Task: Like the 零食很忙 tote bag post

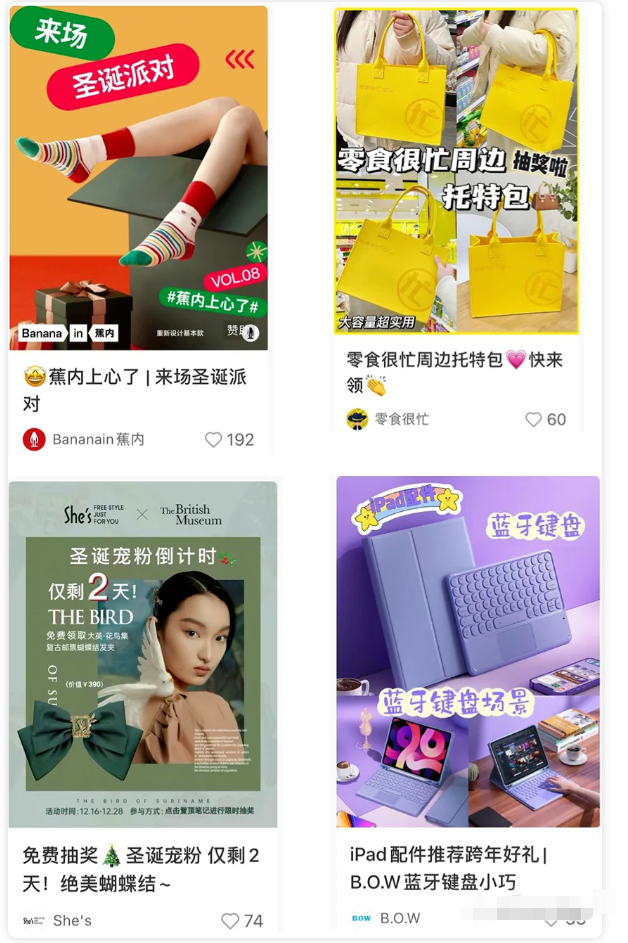Action: pos(534,420)
